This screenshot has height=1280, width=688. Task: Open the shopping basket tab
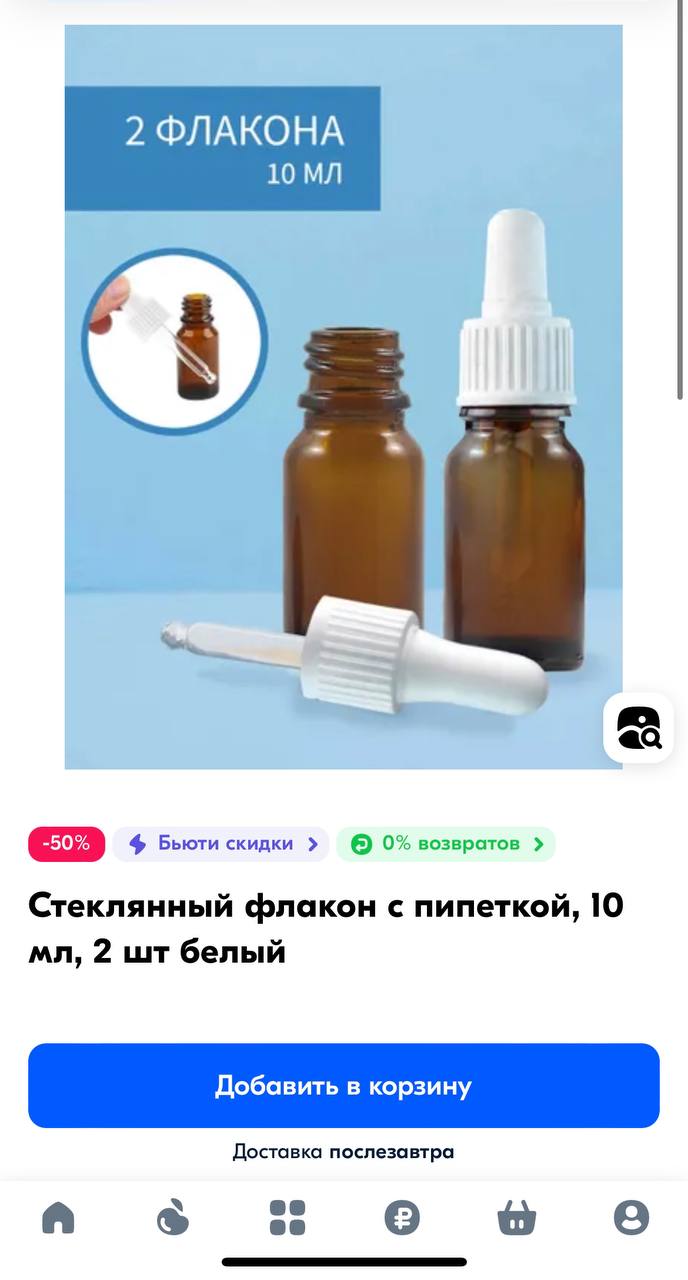click(517, 1218)
